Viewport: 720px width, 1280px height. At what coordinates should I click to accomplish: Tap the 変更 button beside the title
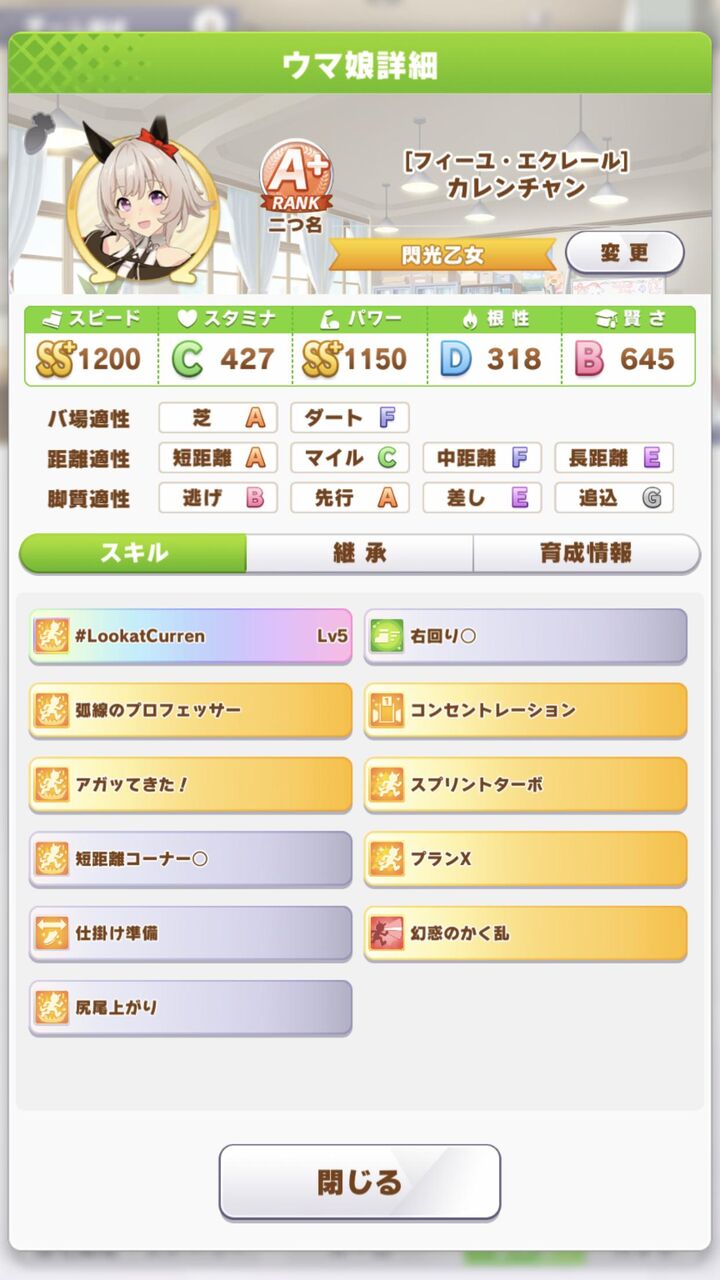624,253
